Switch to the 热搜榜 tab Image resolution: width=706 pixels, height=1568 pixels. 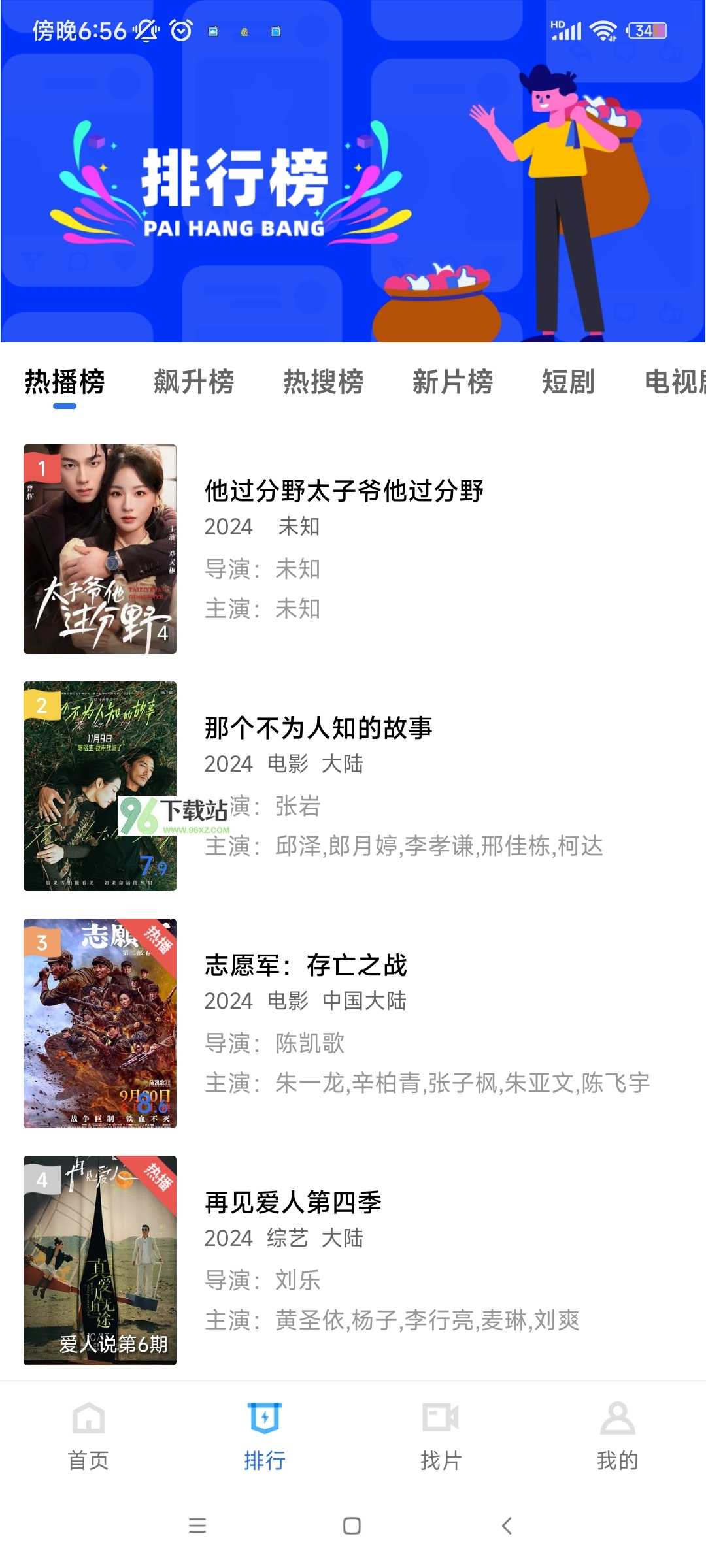(x=323, y=382)
